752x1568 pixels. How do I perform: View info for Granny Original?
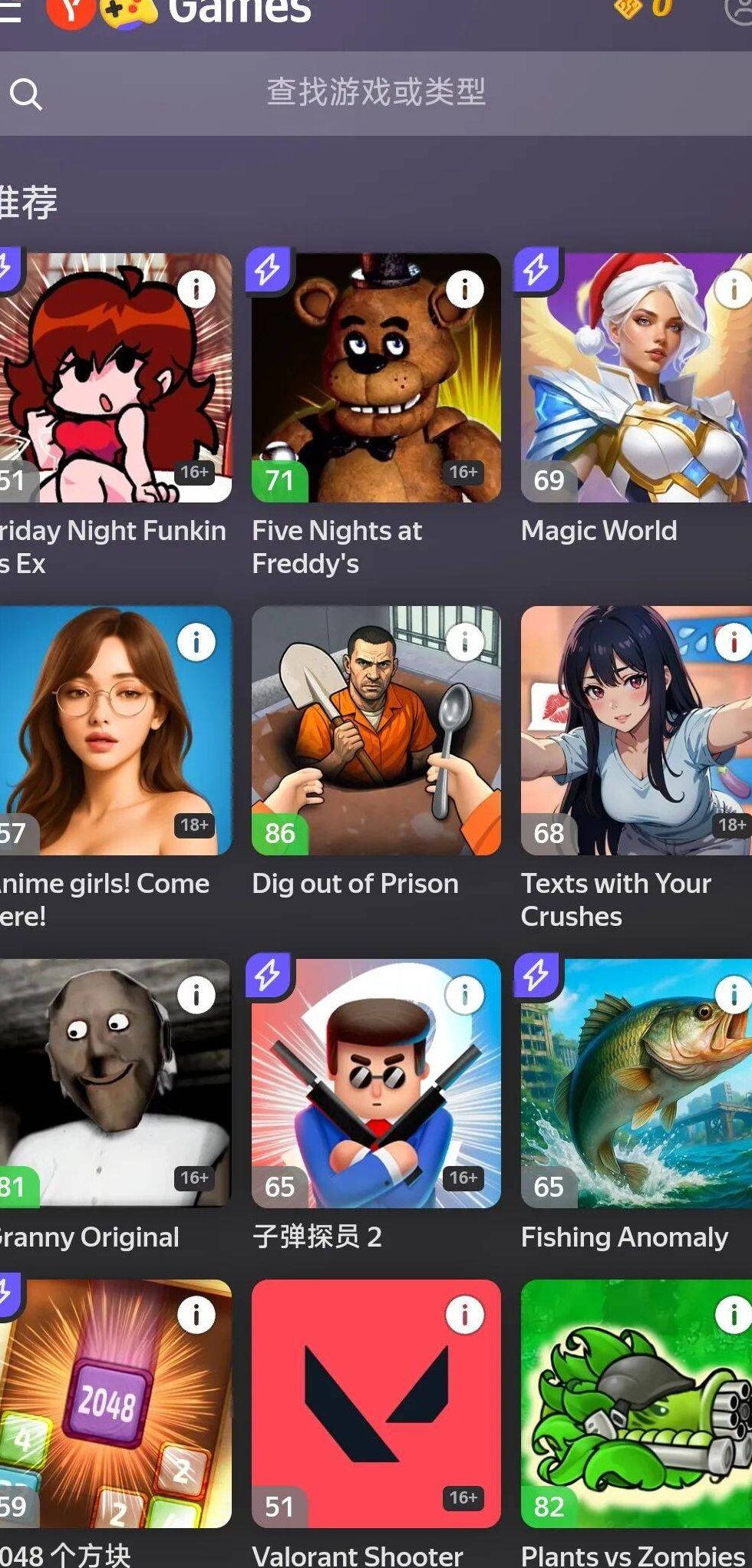(196, 995)
